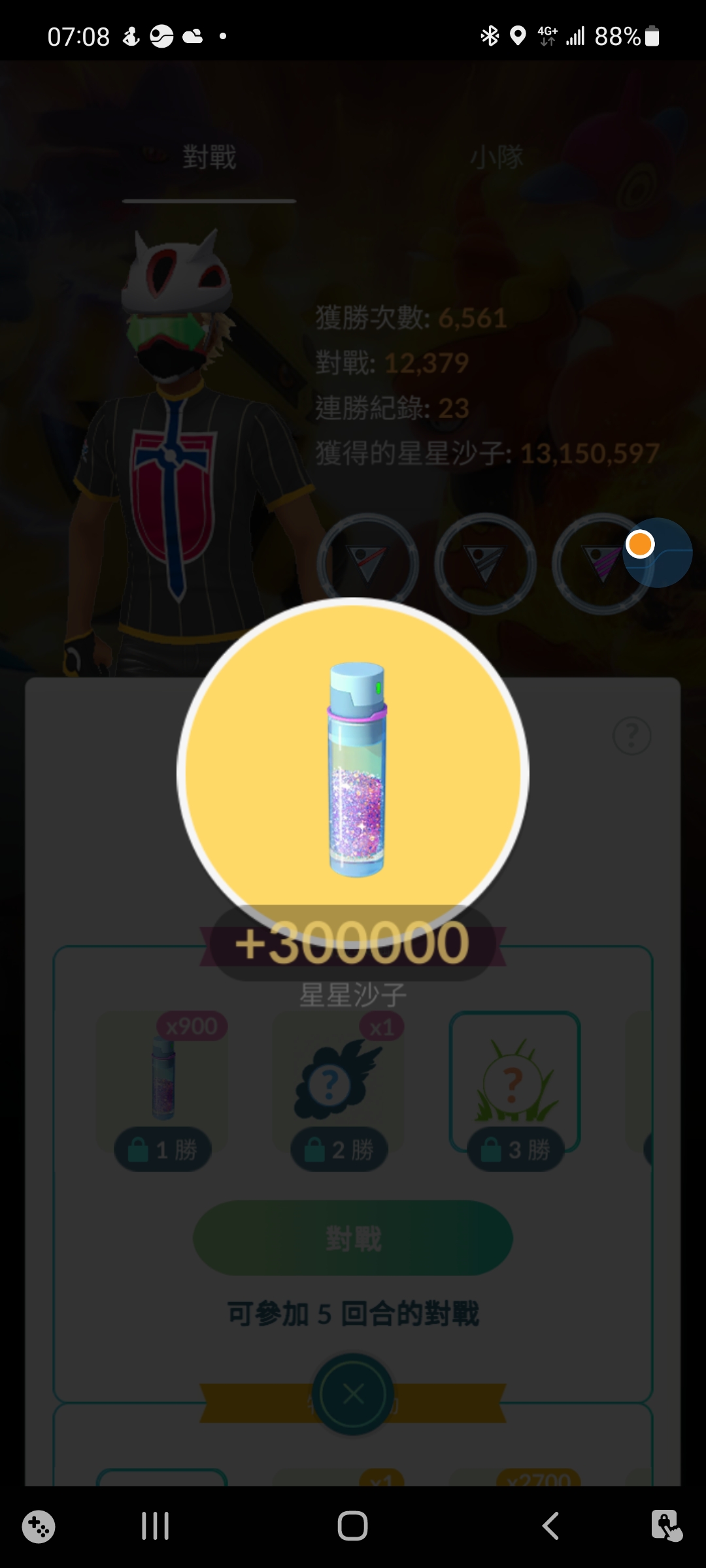Open the floating orange-dot overlay bubble
Viewport: 706px width, 1568px height.
[657, 552]
